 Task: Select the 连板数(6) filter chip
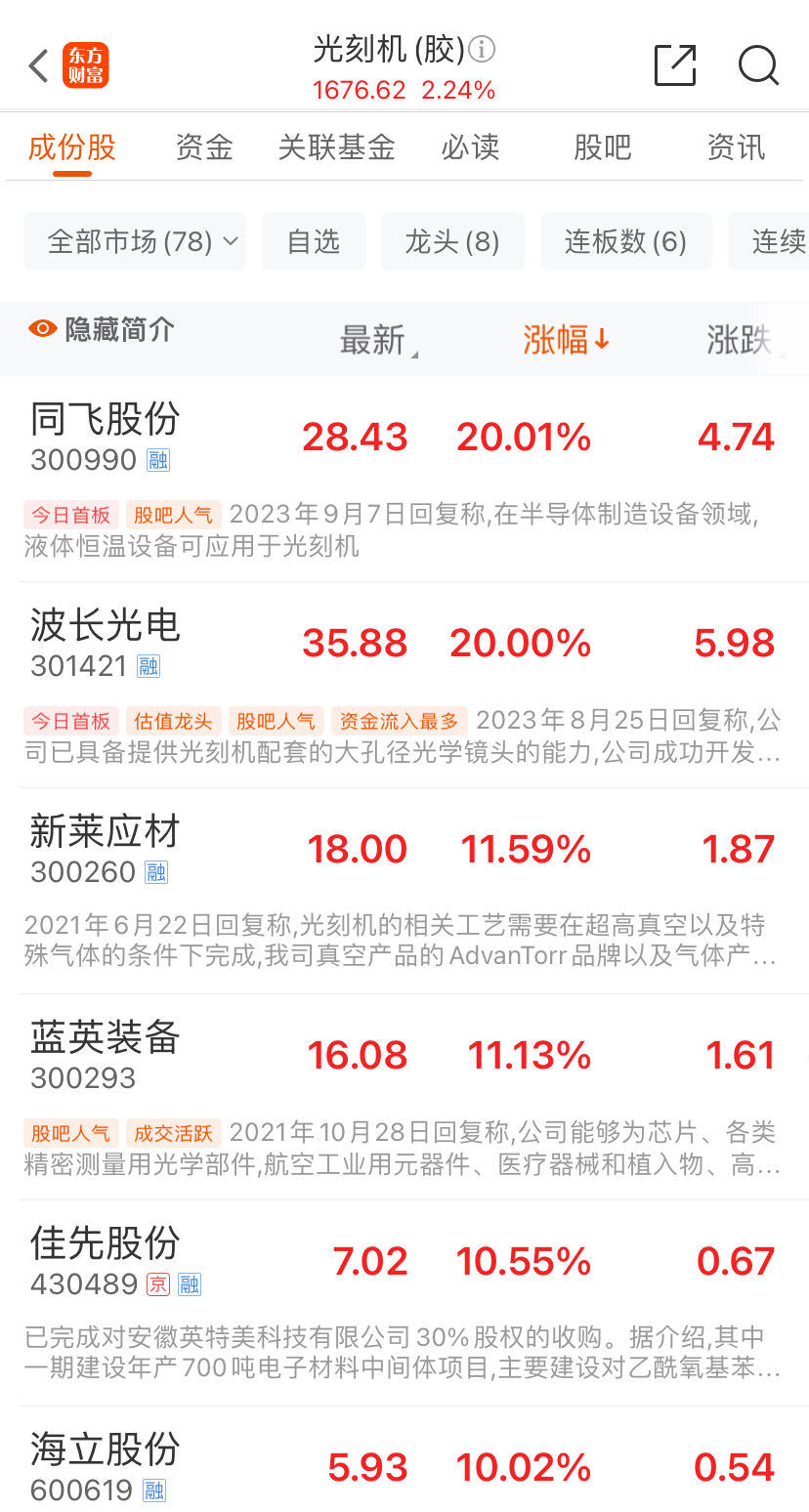pos(625,241)
